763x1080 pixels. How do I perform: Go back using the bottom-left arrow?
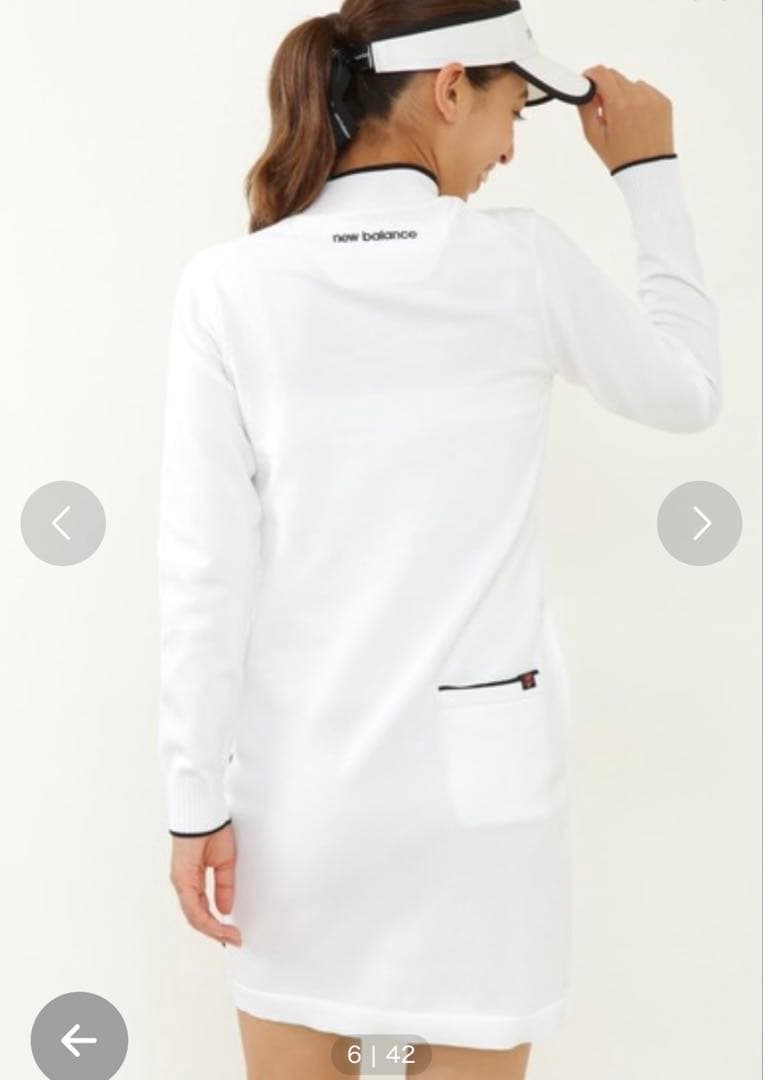(x=79, y=1040)
